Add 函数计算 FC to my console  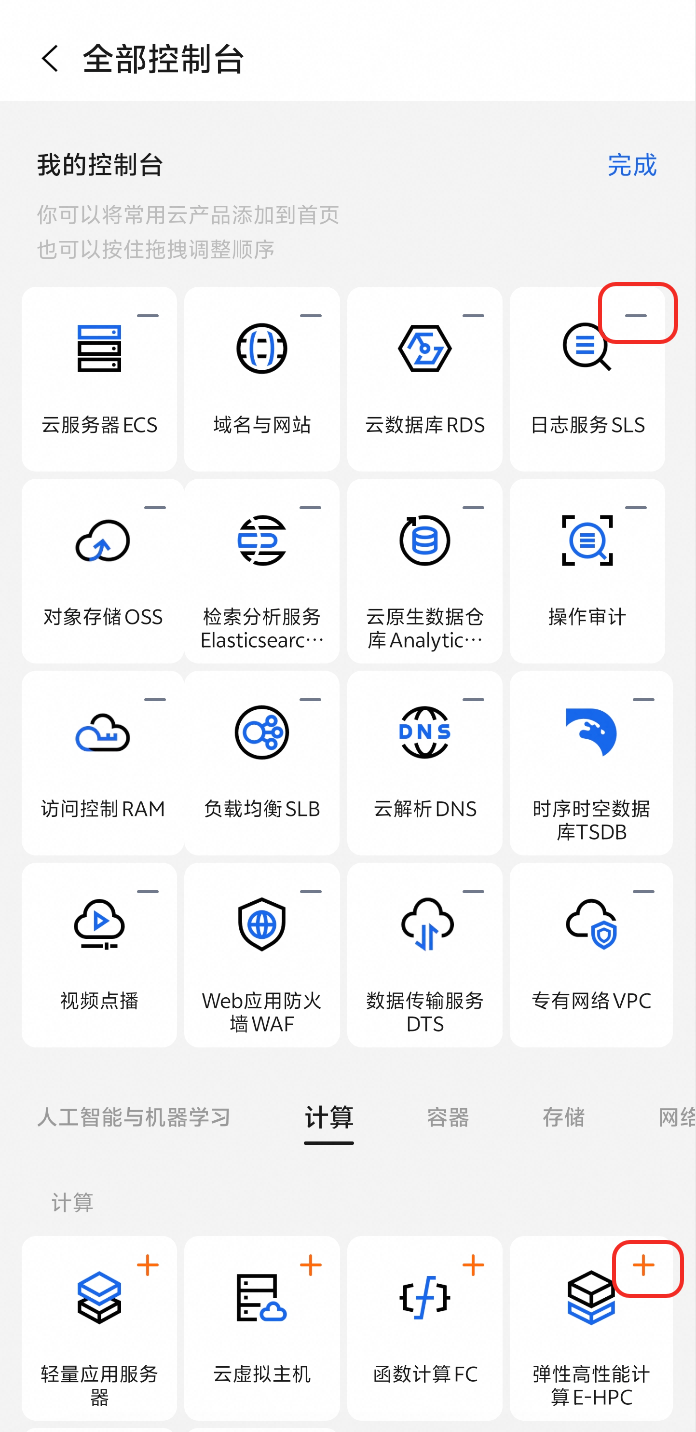pyautogui.click(x=473, y=1265)
